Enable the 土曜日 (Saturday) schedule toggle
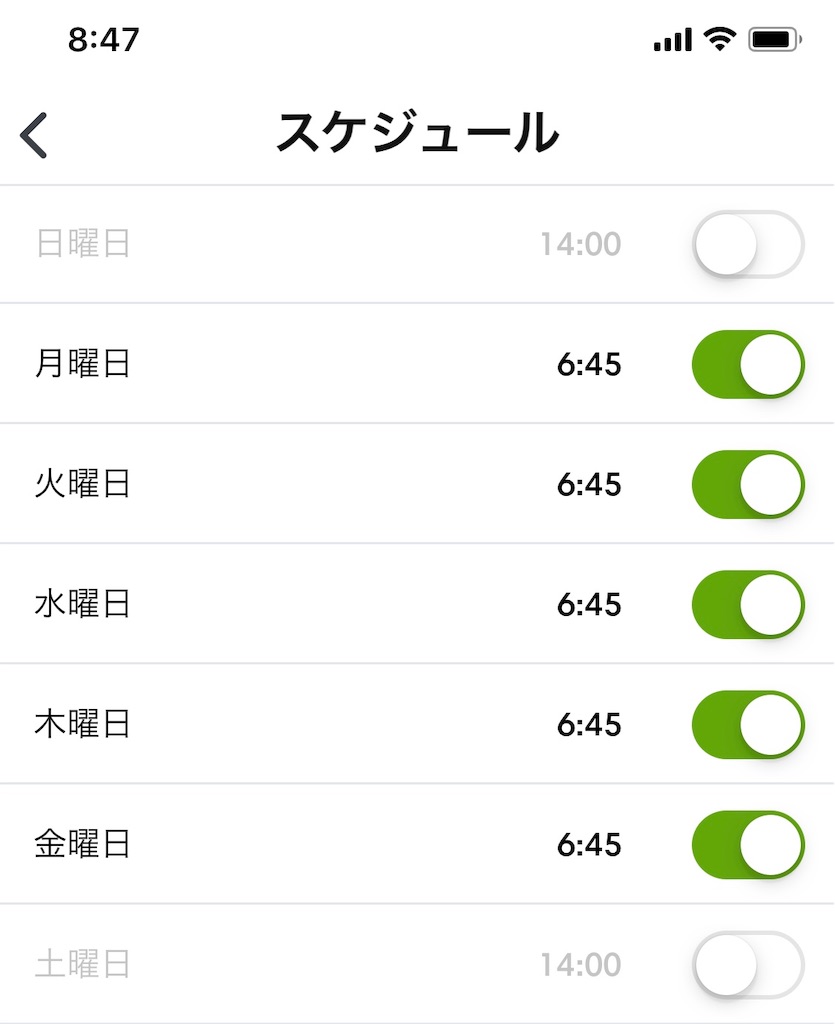835x1024 pixels. click(748, 964)
